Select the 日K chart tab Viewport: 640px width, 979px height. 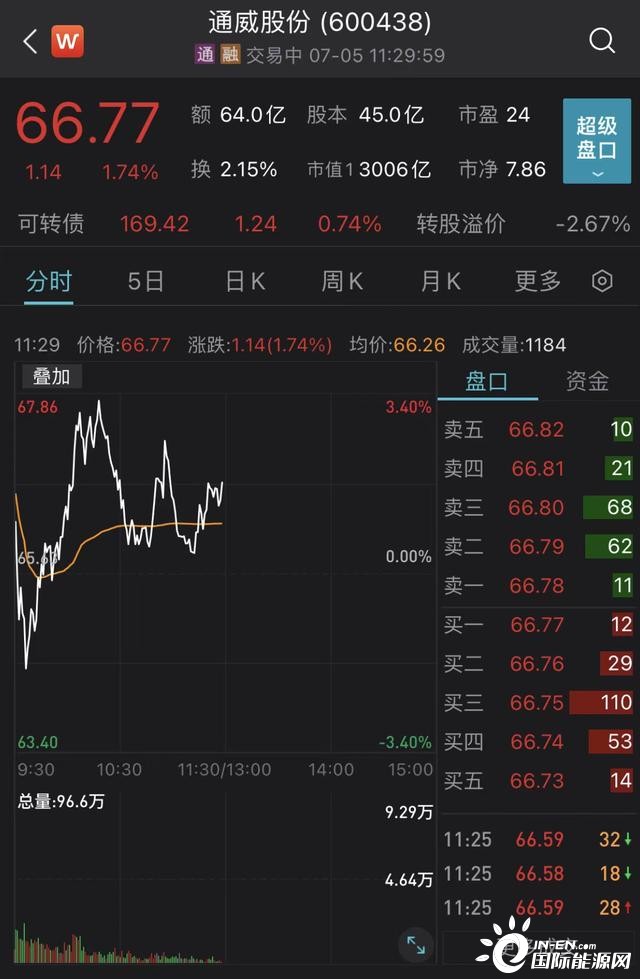click(245, 282)
